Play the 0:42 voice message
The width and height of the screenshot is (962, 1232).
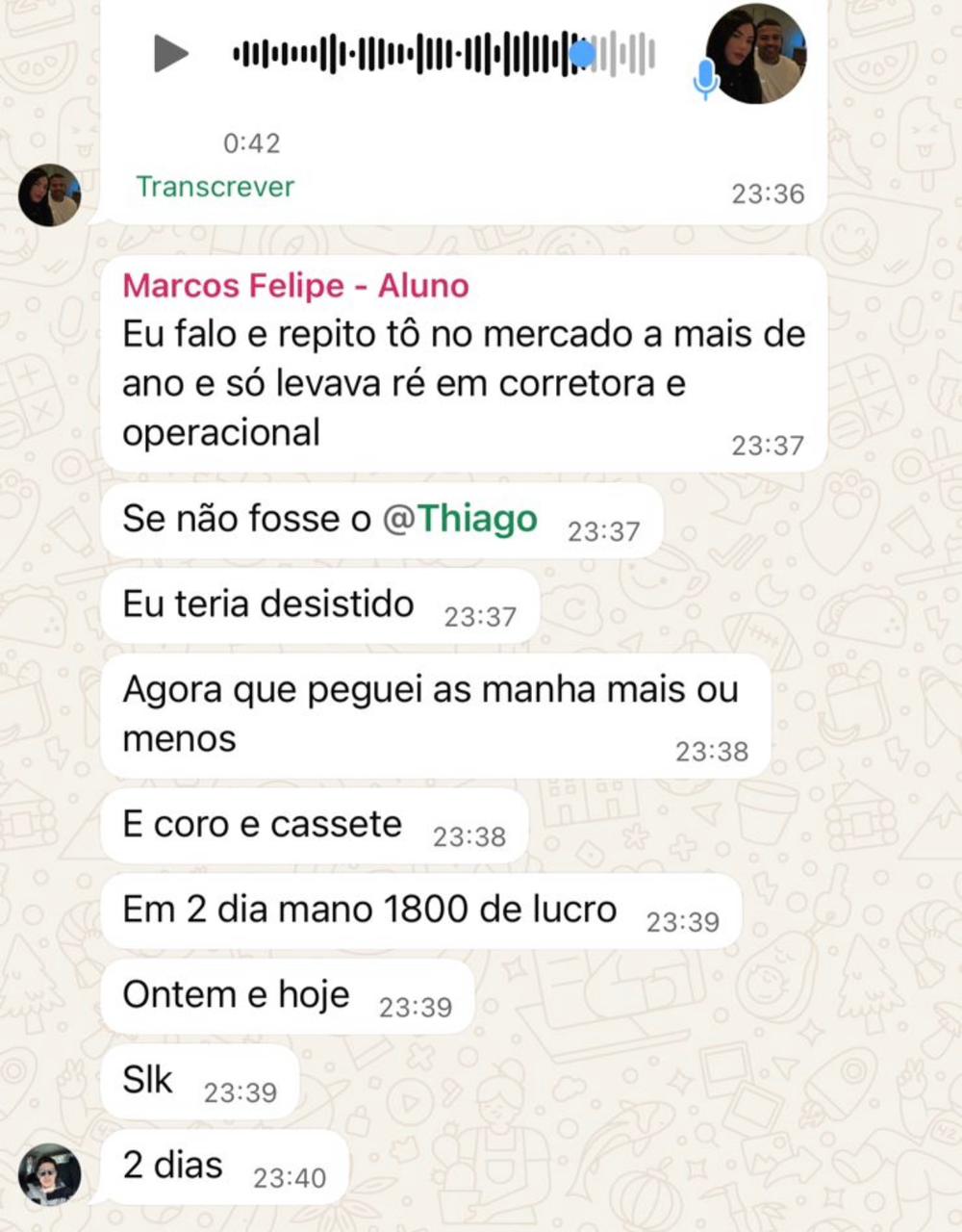tap(170, 54)
